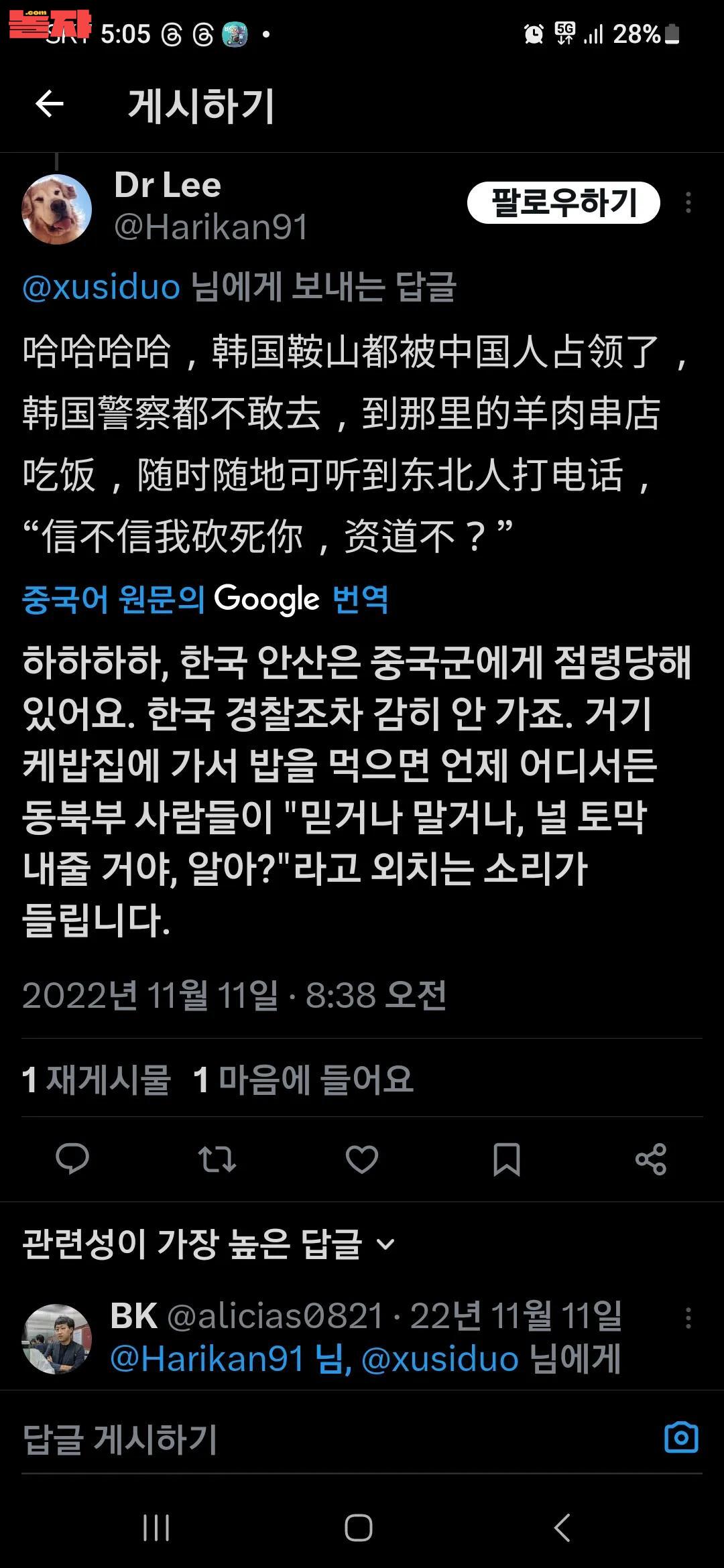The height and width of the screenshot is (1568, 724).
Task: View the 1 재게시물 repost list
Action: coord(96,1079)
